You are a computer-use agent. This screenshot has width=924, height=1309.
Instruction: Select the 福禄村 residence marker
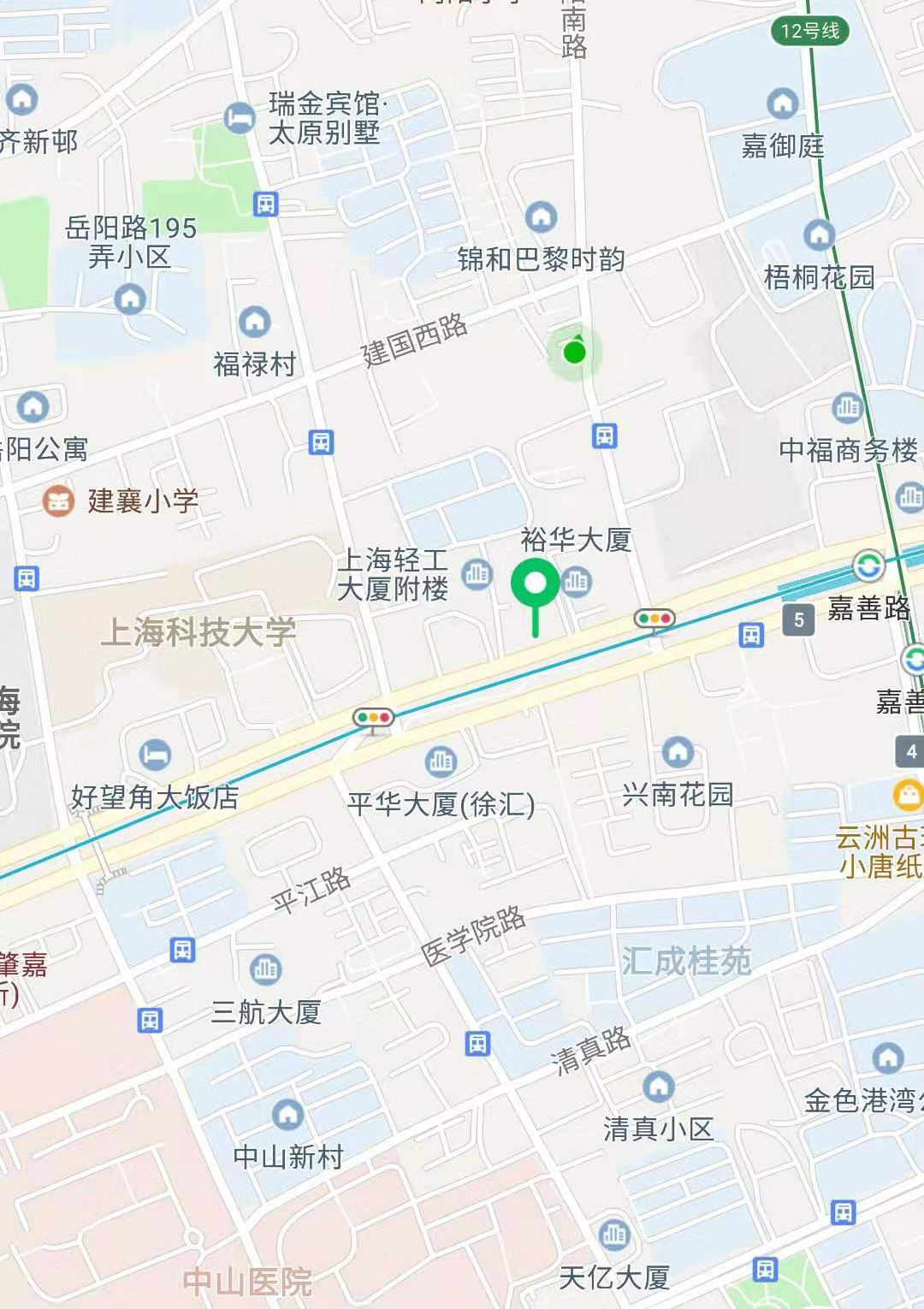pos(254,322)
